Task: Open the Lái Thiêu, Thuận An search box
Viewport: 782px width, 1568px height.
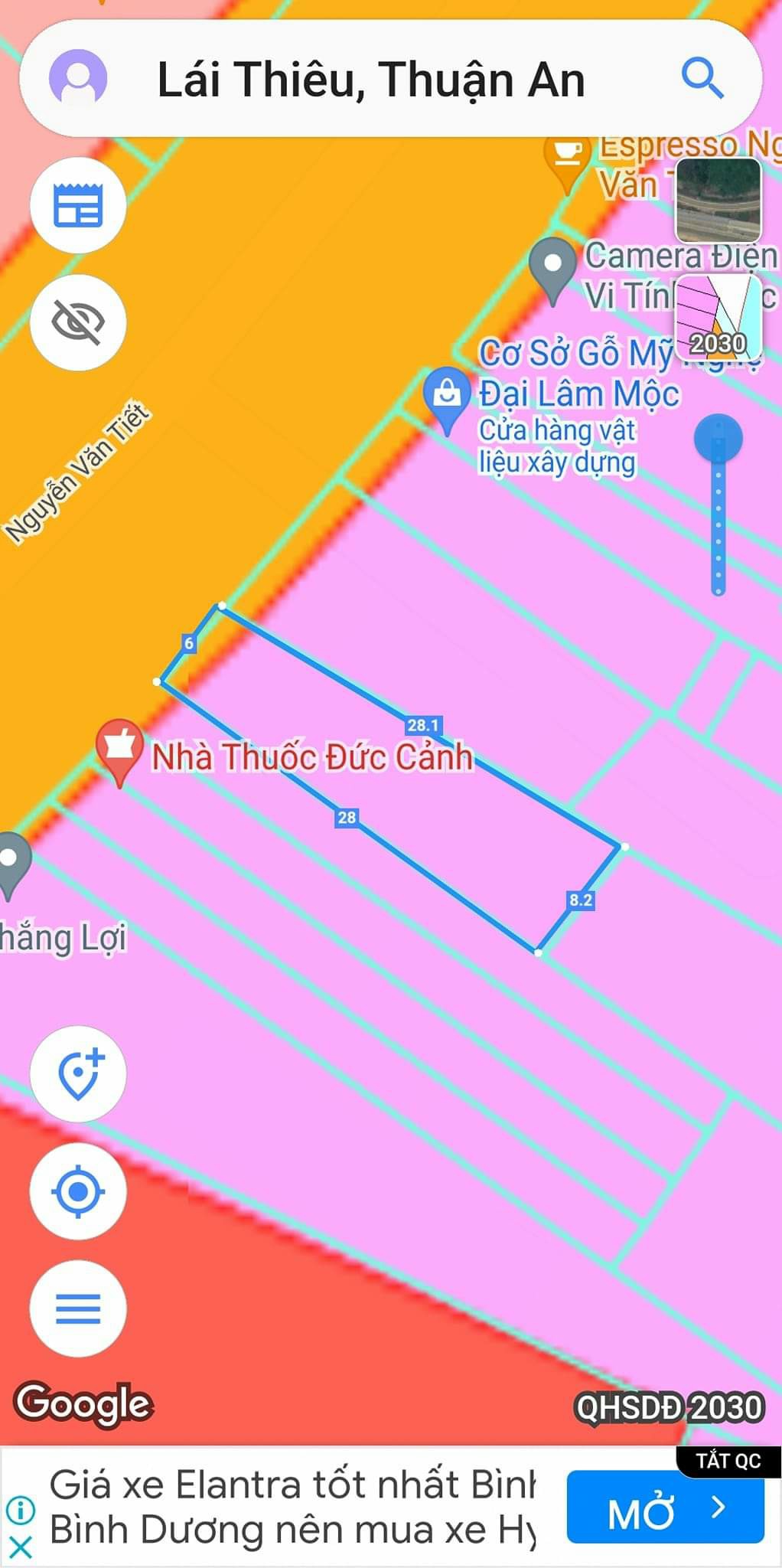Action: click(370, 79)
